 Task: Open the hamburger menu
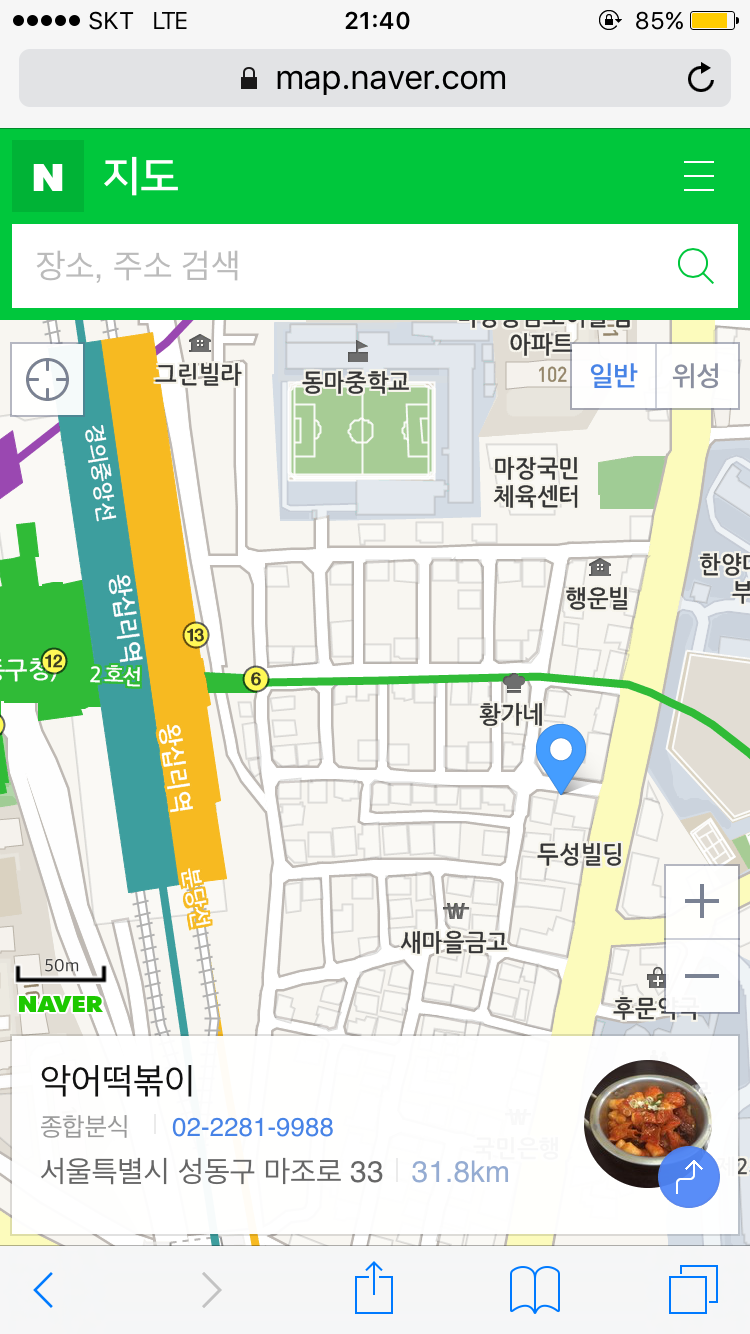698,176
